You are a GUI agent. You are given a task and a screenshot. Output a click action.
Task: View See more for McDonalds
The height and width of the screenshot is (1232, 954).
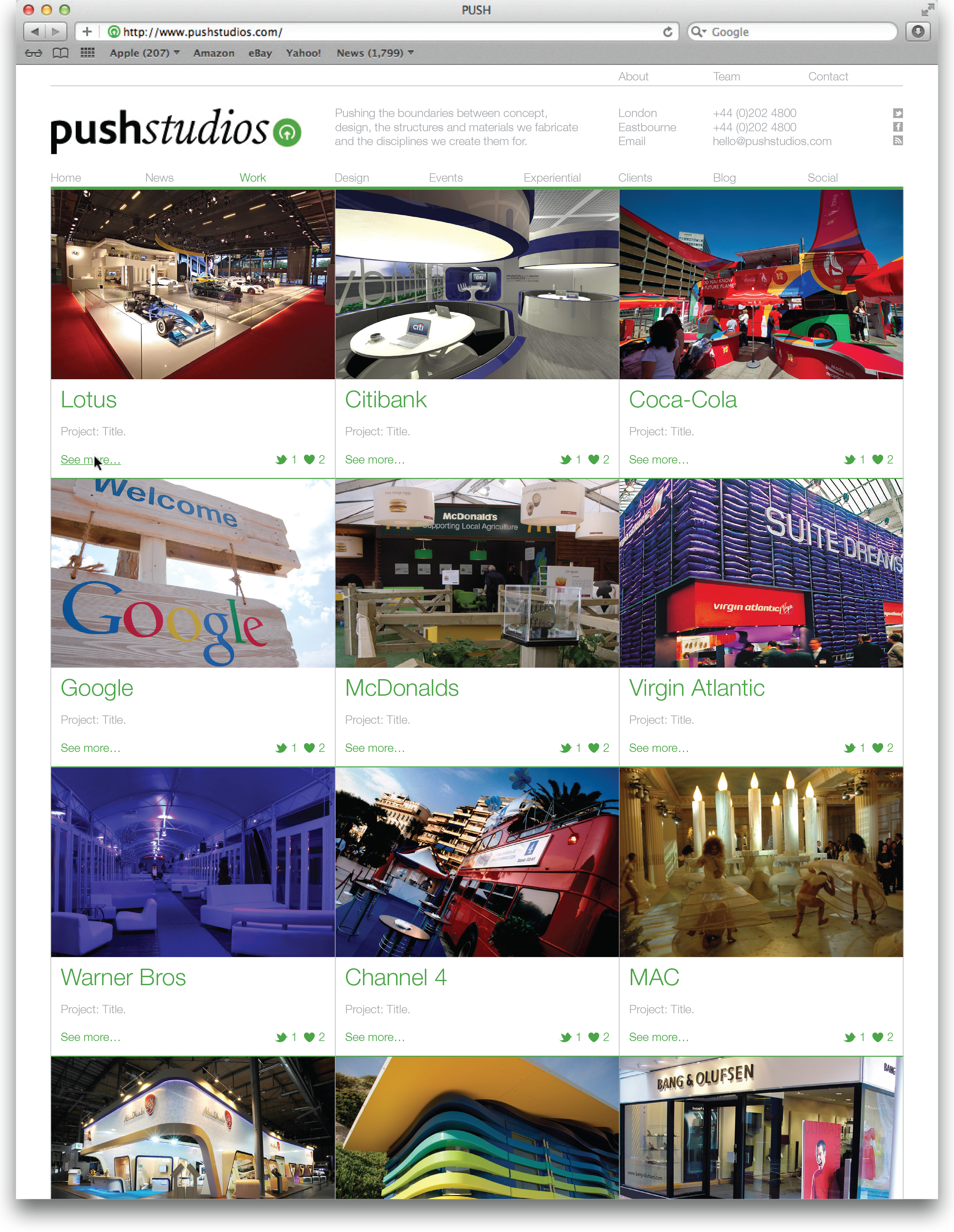coord(375,748)
